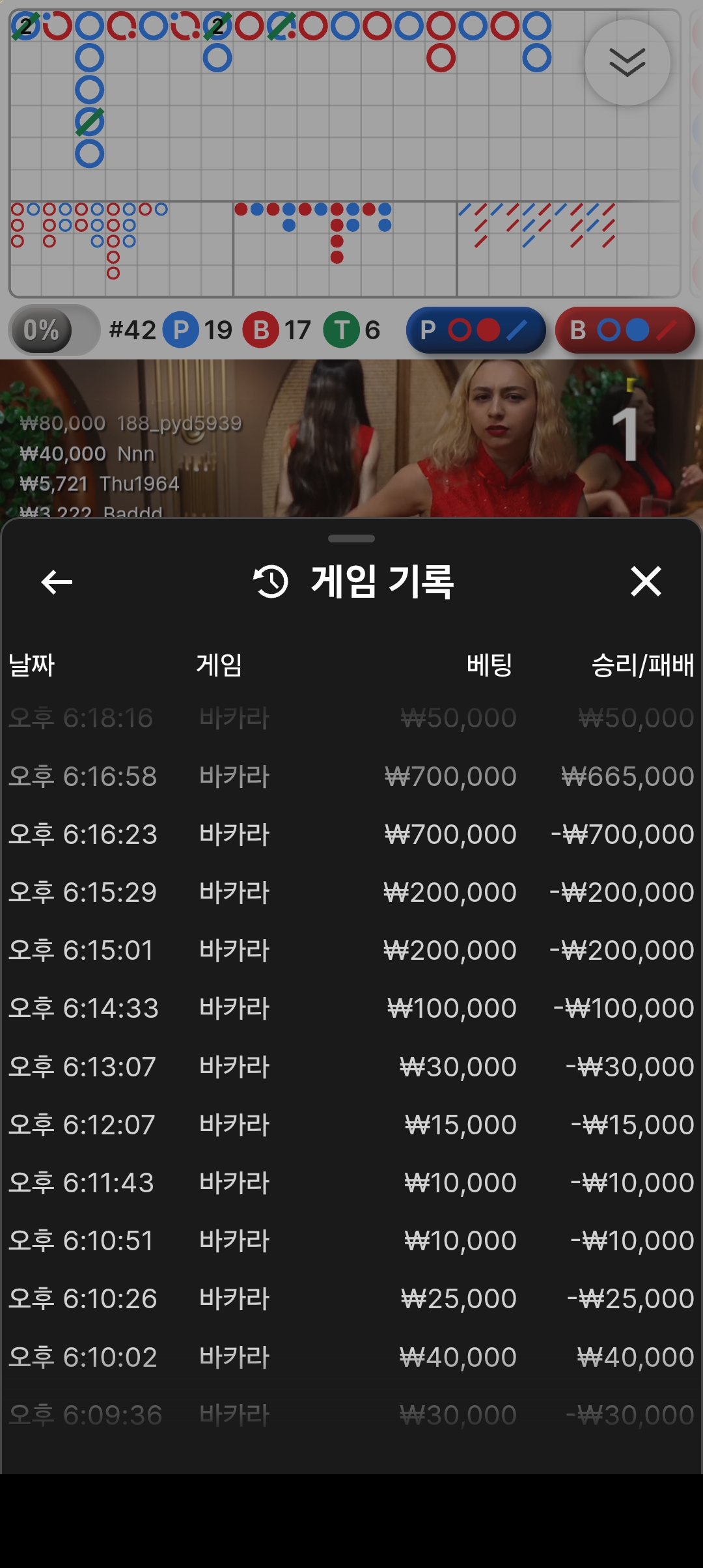
Task: Open the 오후 6:12:07 game record
Action: [x=351, y=1125]
